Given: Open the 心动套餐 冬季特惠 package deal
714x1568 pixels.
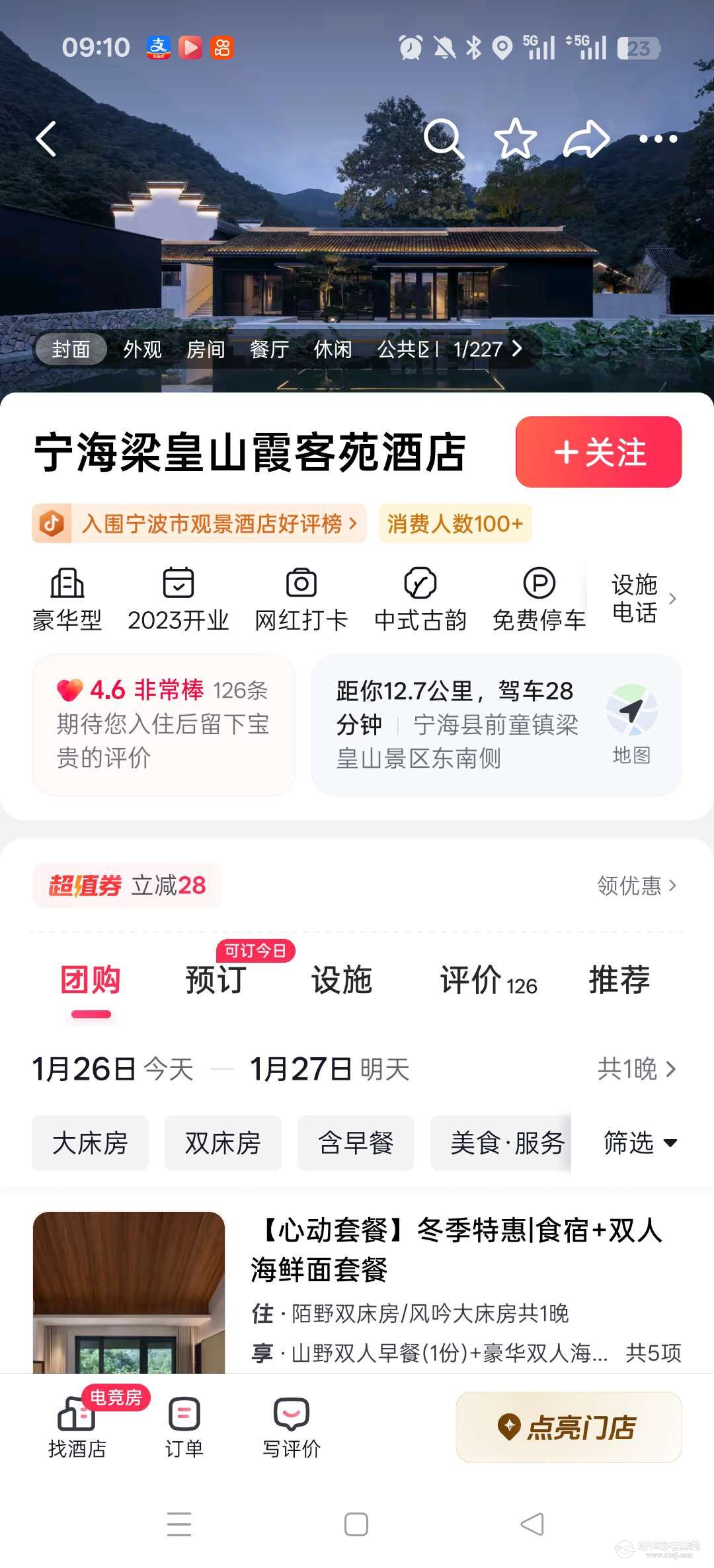Looking at the screenshot, I should click(456, 1249).
